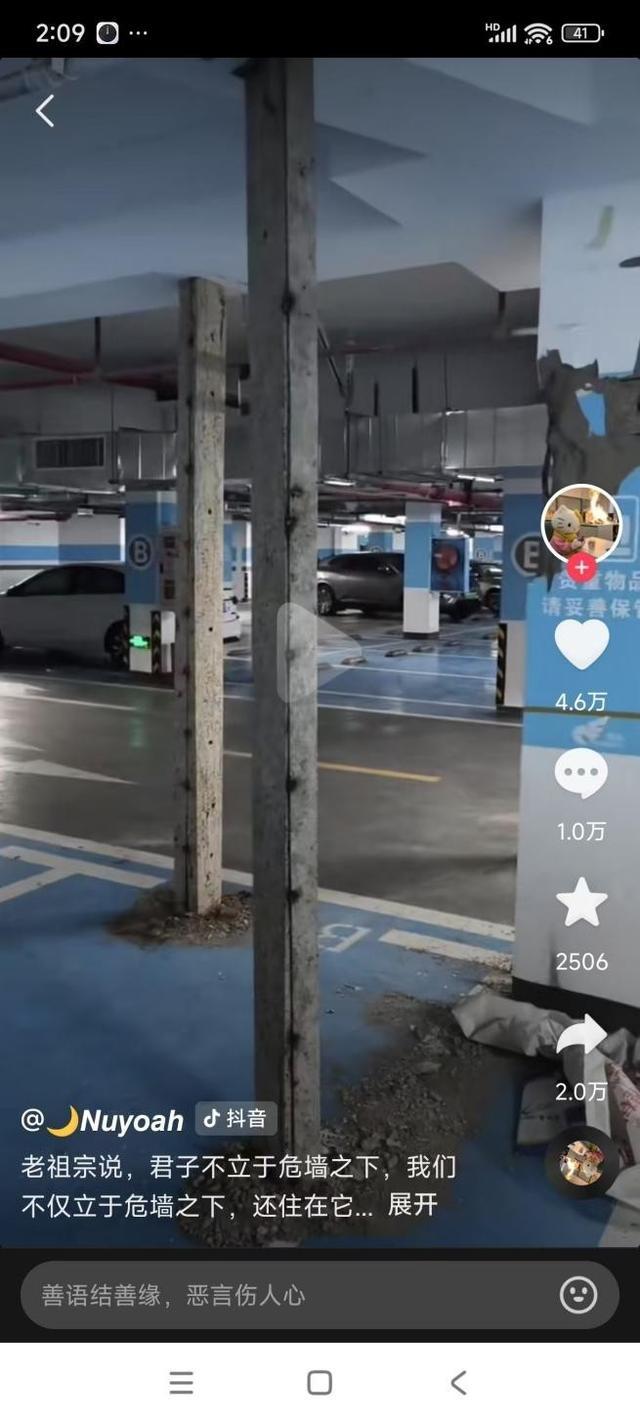Screen dimensions: 640x1423
Task: Open the comments section
Action: click(x=581, y=773)
